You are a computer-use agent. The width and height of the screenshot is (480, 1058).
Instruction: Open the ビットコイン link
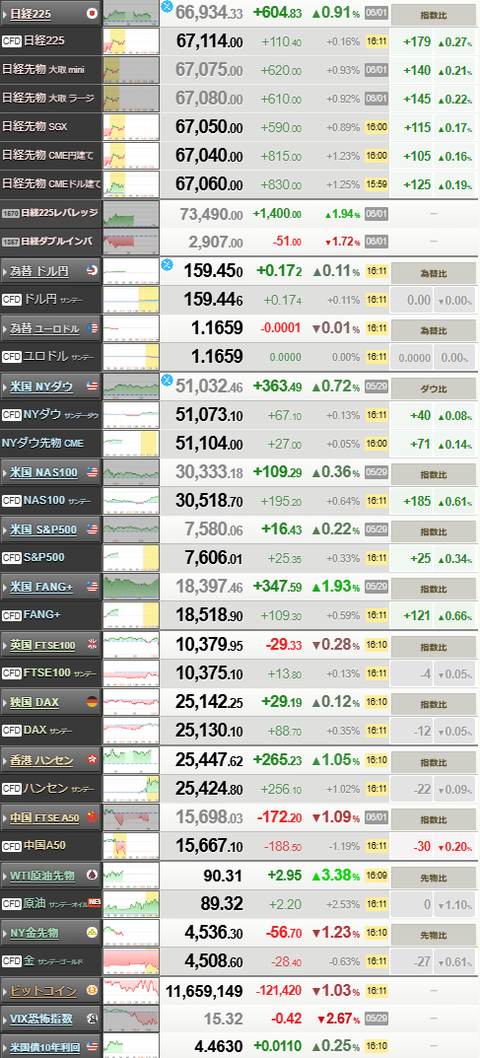pos(43,991)
